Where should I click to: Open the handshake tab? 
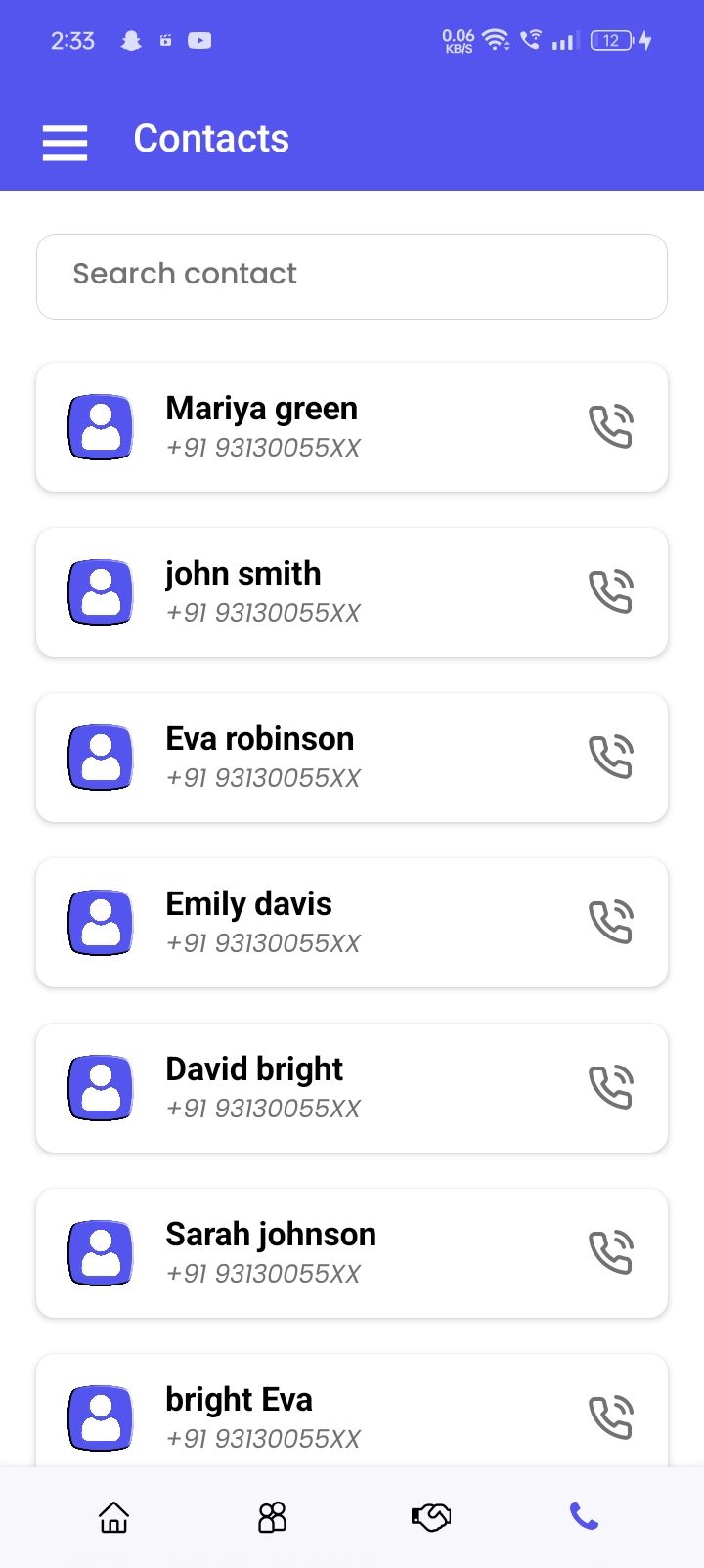(x=430, y=1517)
